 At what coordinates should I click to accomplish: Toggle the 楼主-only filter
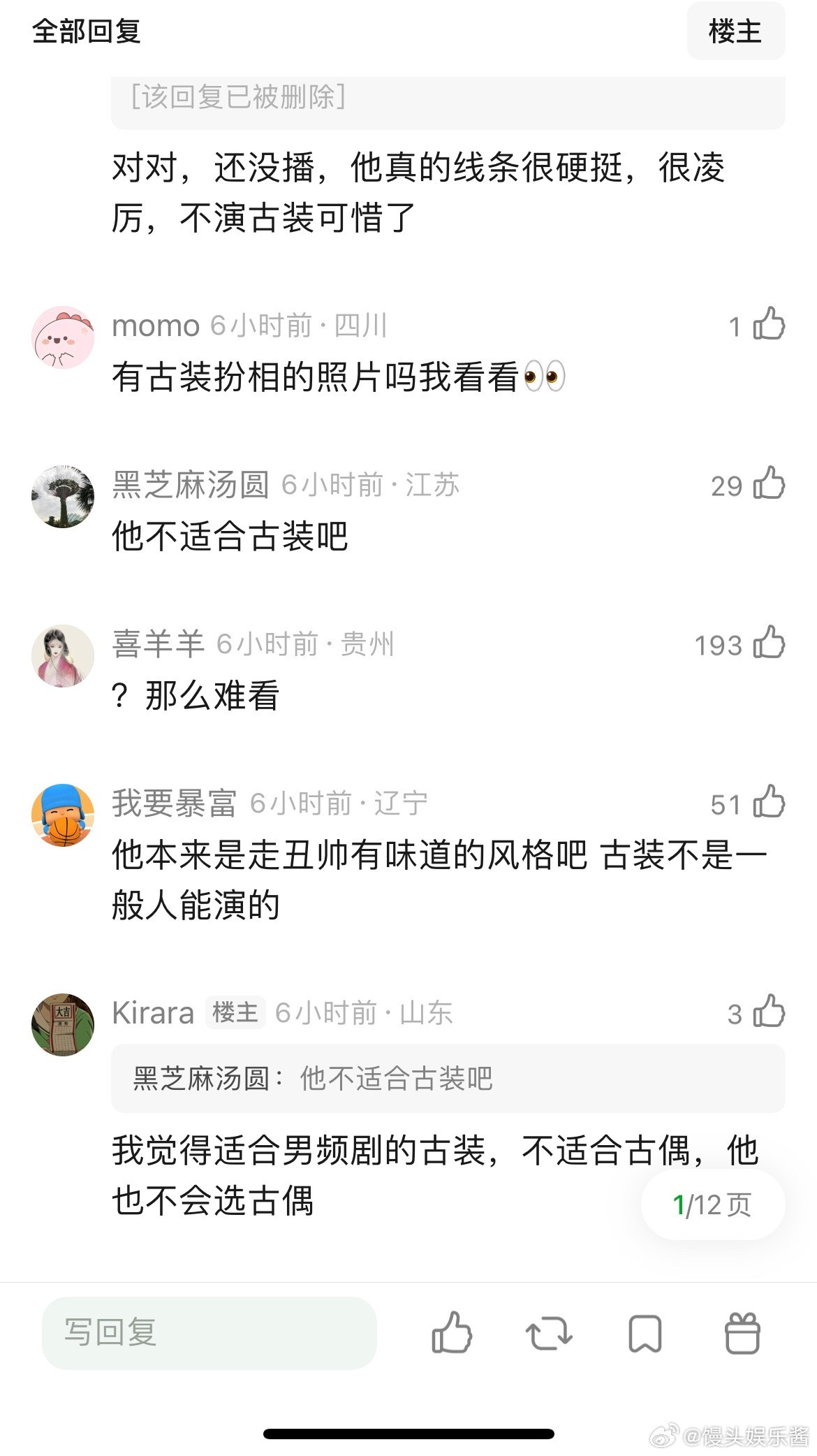(x=736, y=32)
